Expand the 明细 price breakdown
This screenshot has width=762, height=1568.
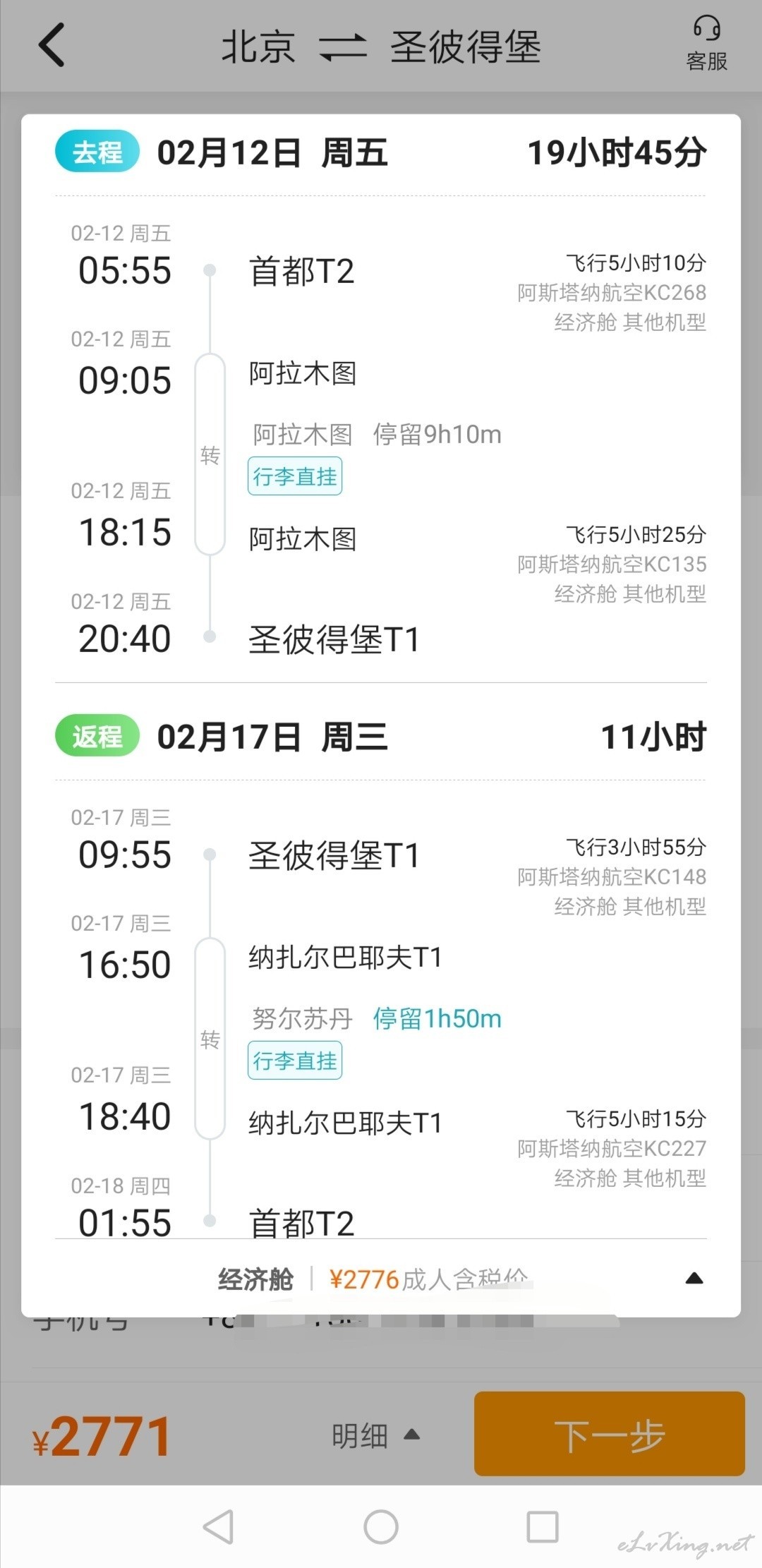(x=375, y=1435)
